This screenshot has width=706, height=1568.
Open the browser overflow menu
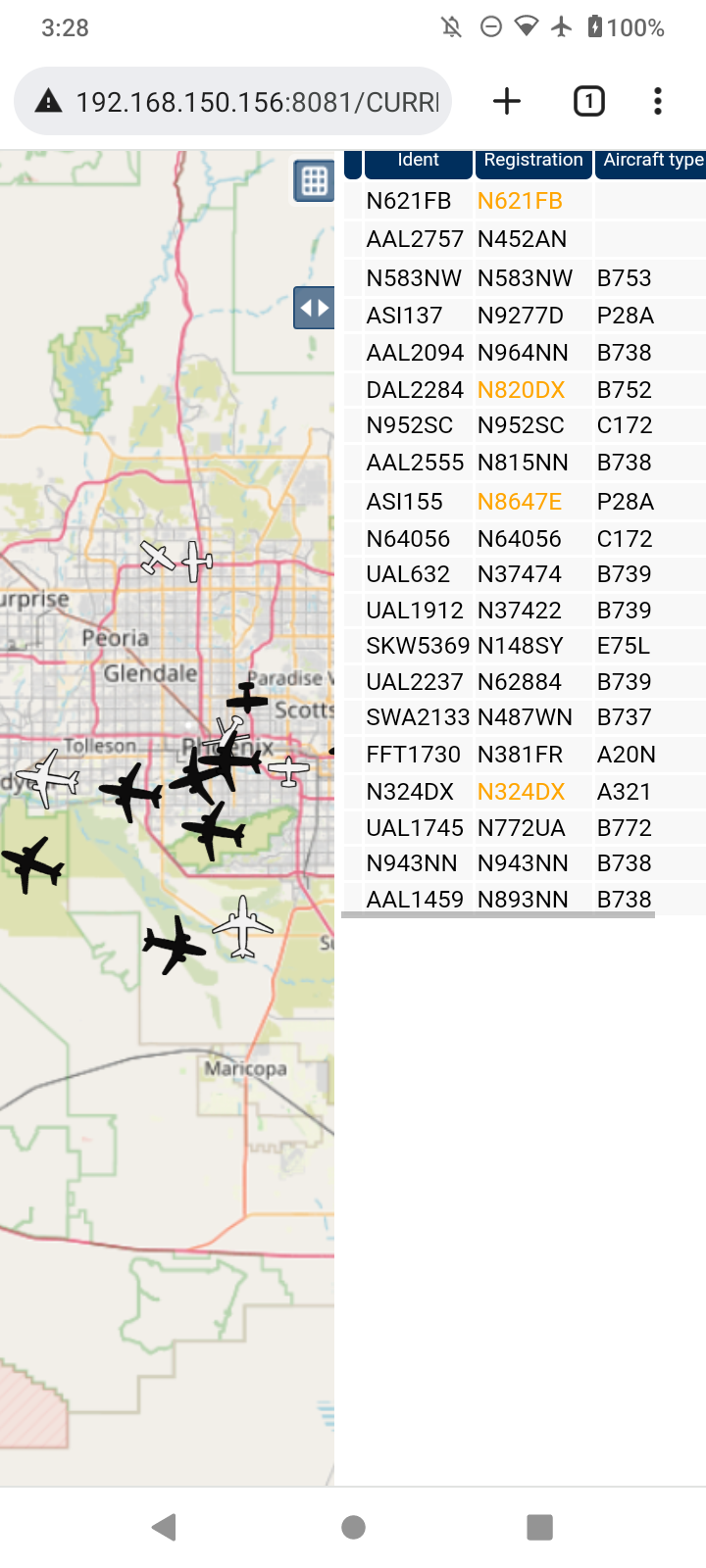[x=658, y=101]
